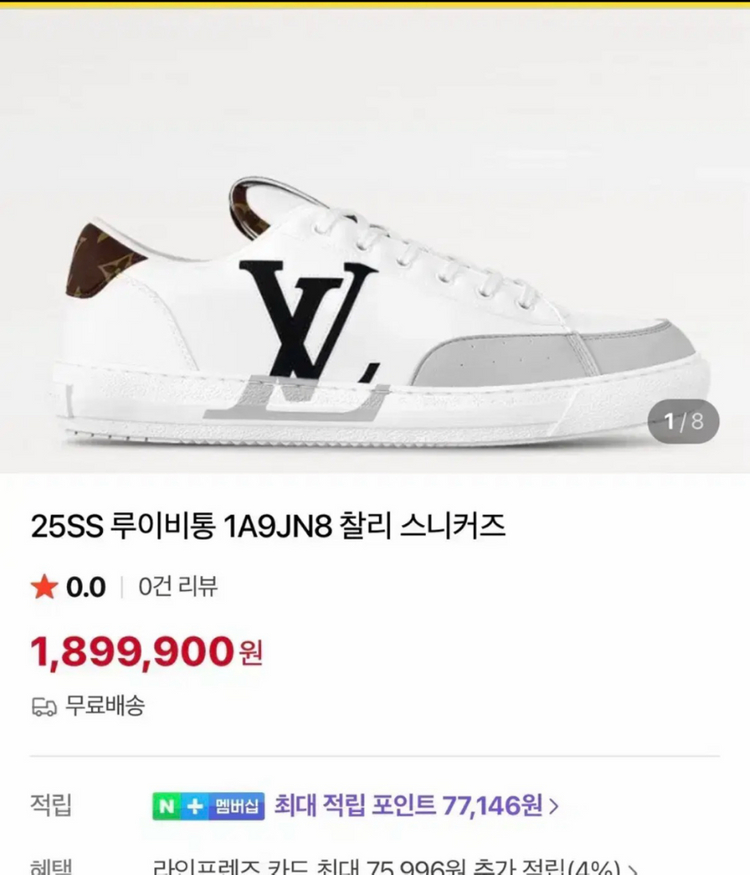The height and width of the screenshot is (875, 750).
Task: View the 0건 리뷰 reviews
Action: [178, 587]
